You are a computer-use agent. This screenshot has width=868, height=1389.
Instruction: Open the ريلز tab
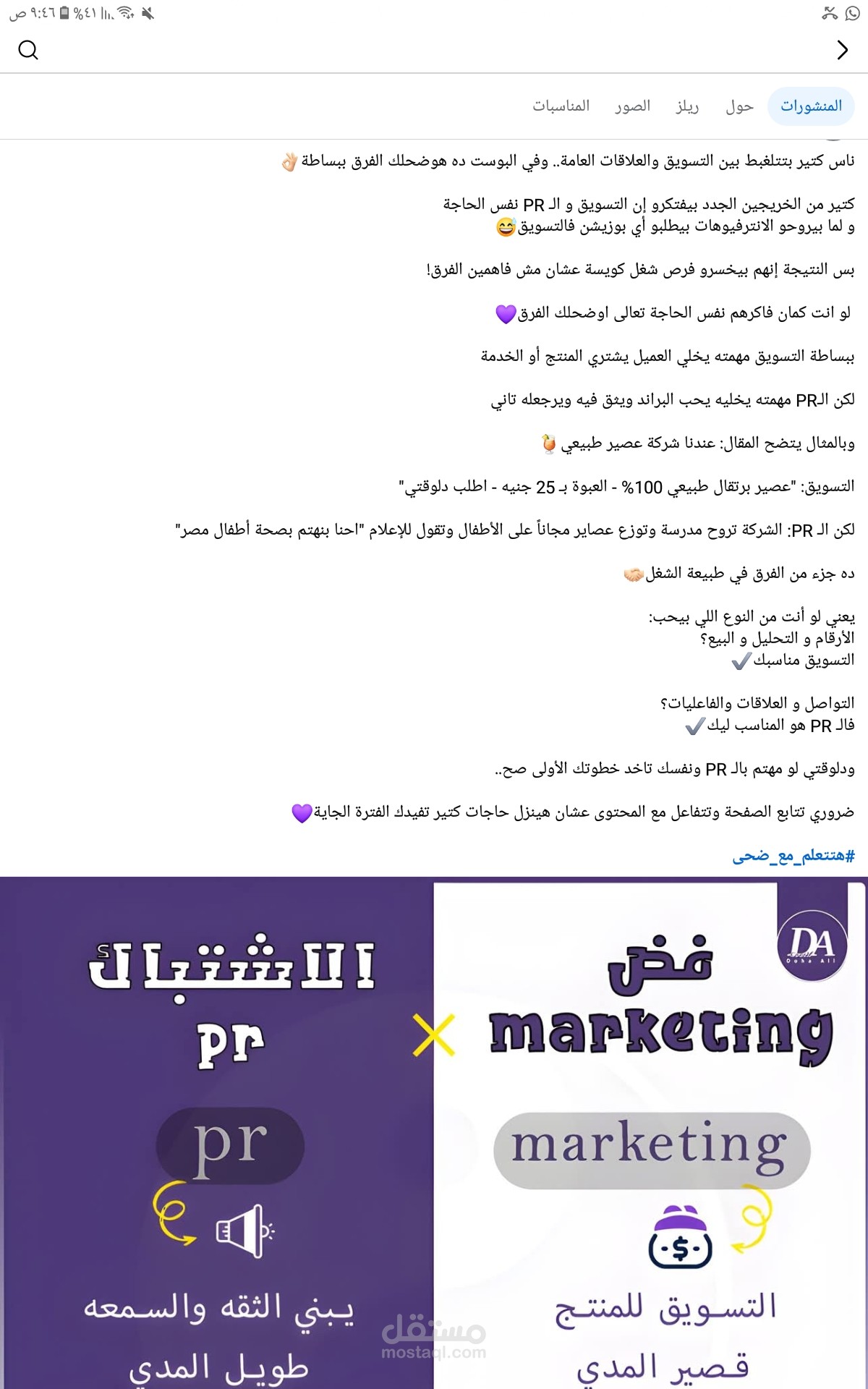point(687,106)
